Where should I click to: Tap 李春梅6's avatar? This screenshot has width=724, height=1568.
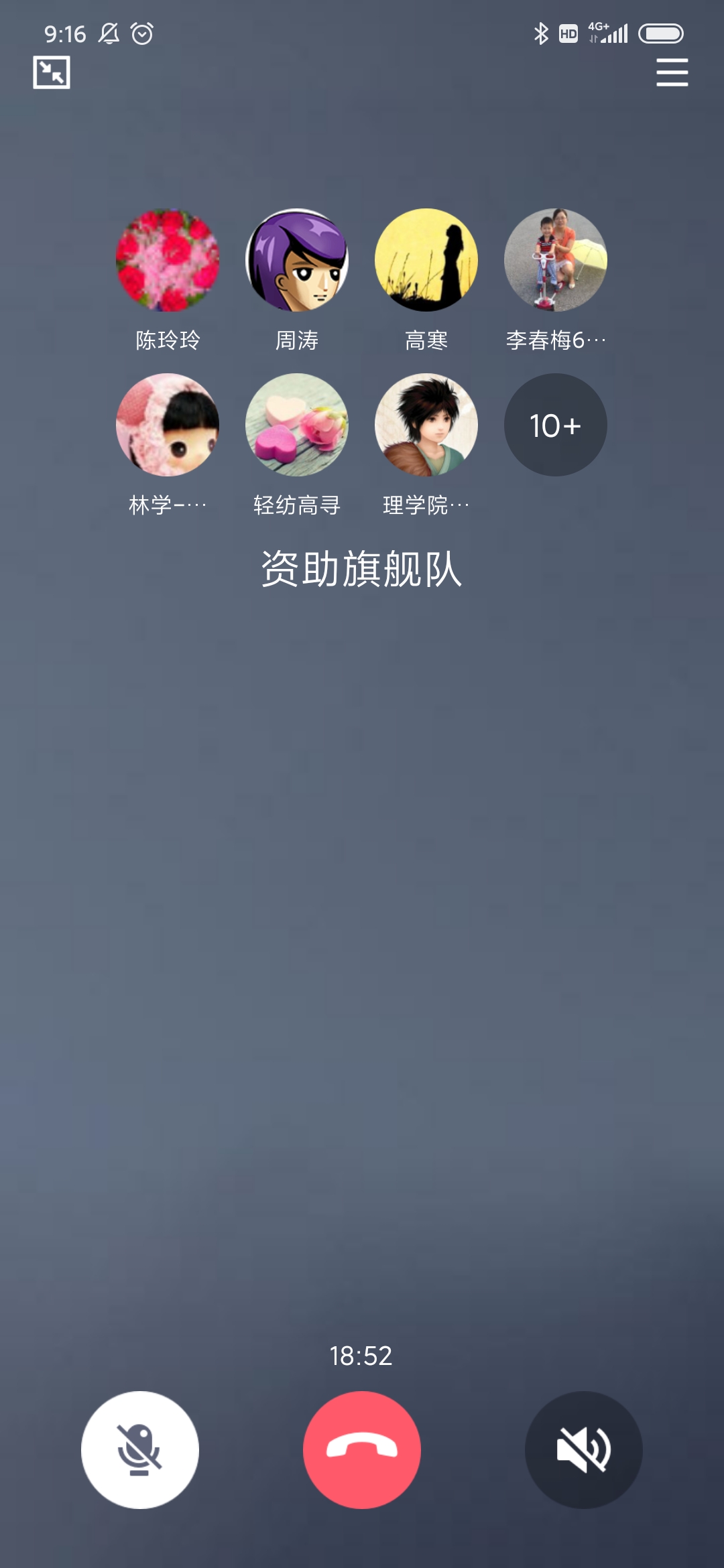(556, 260)
